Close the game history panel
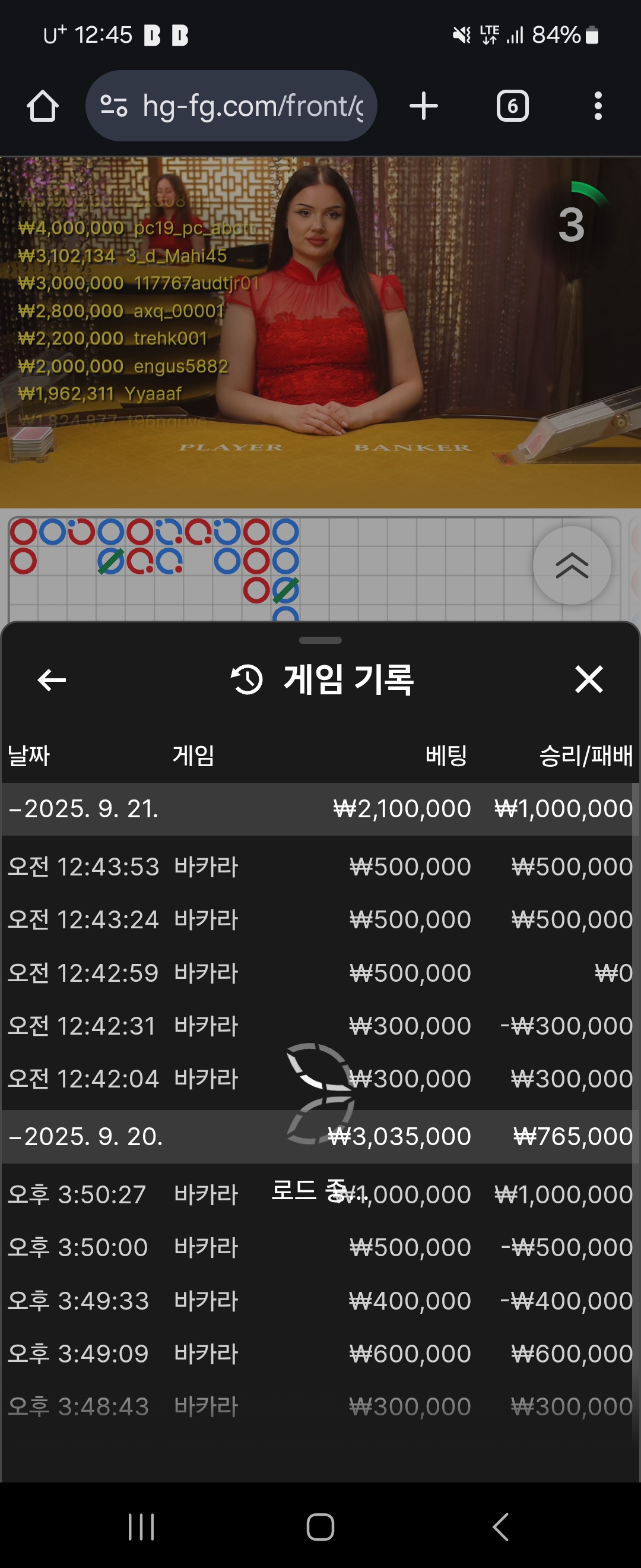 tap(588, 679)
